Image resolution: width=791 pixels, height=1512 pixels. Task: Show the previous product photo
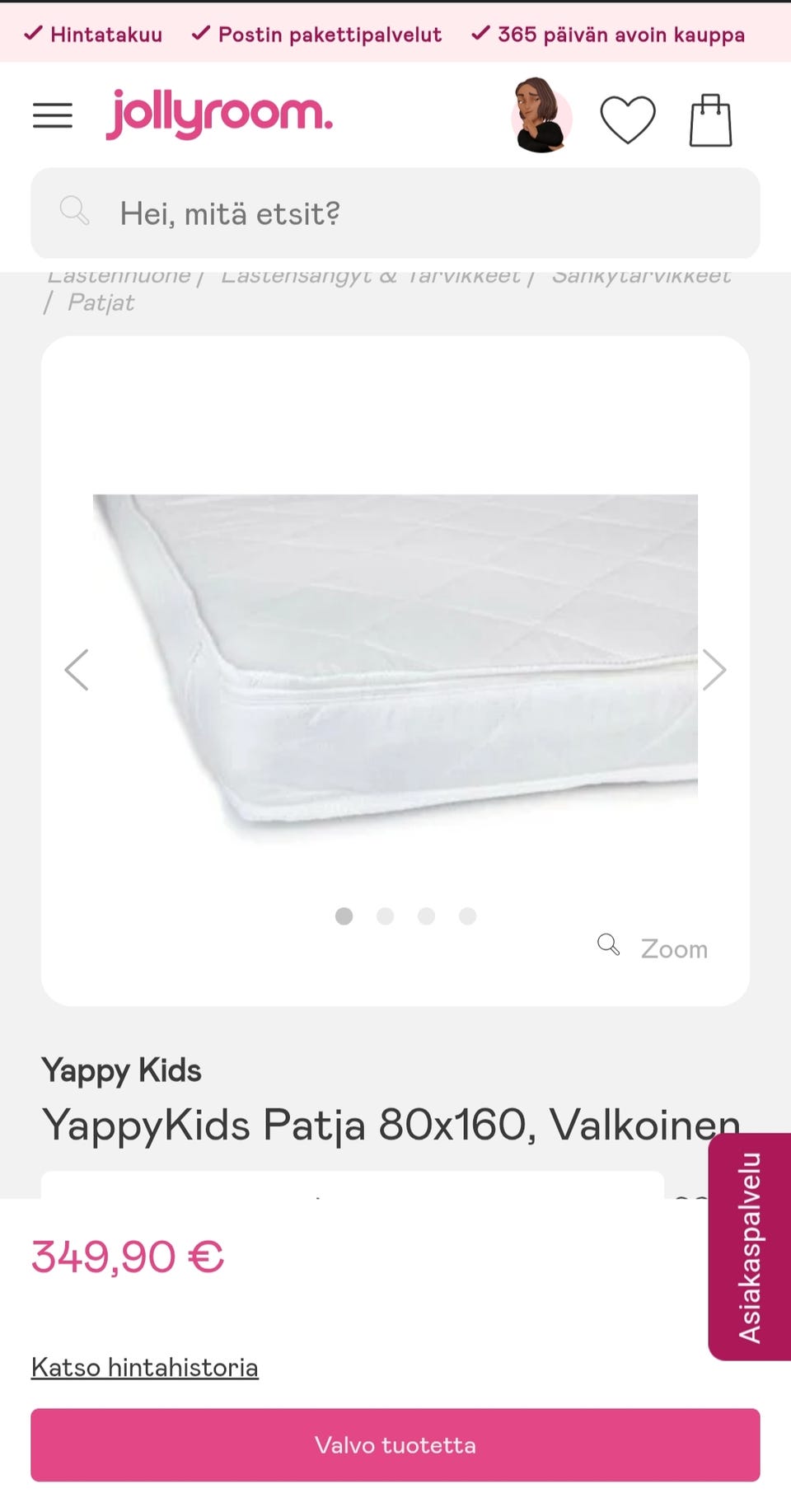[76, 669]
